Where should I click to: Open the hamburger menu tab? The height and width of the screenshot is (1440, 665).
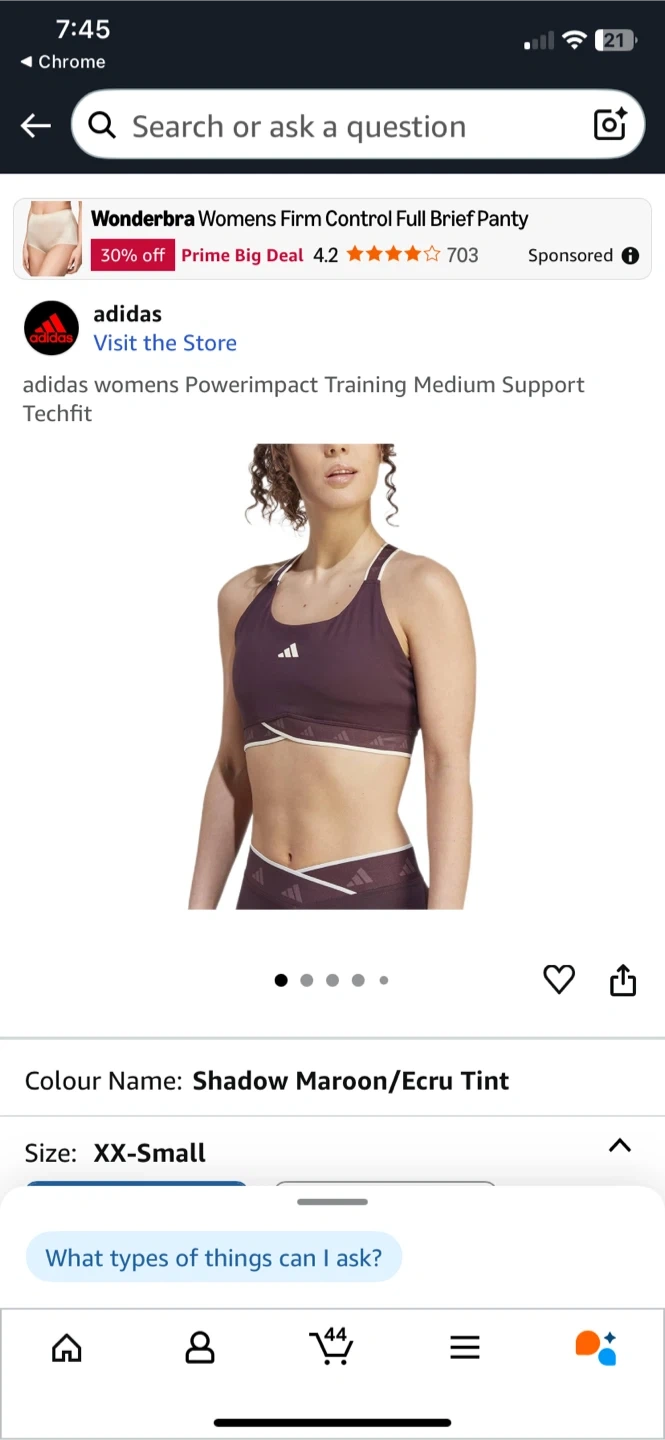465,1348
